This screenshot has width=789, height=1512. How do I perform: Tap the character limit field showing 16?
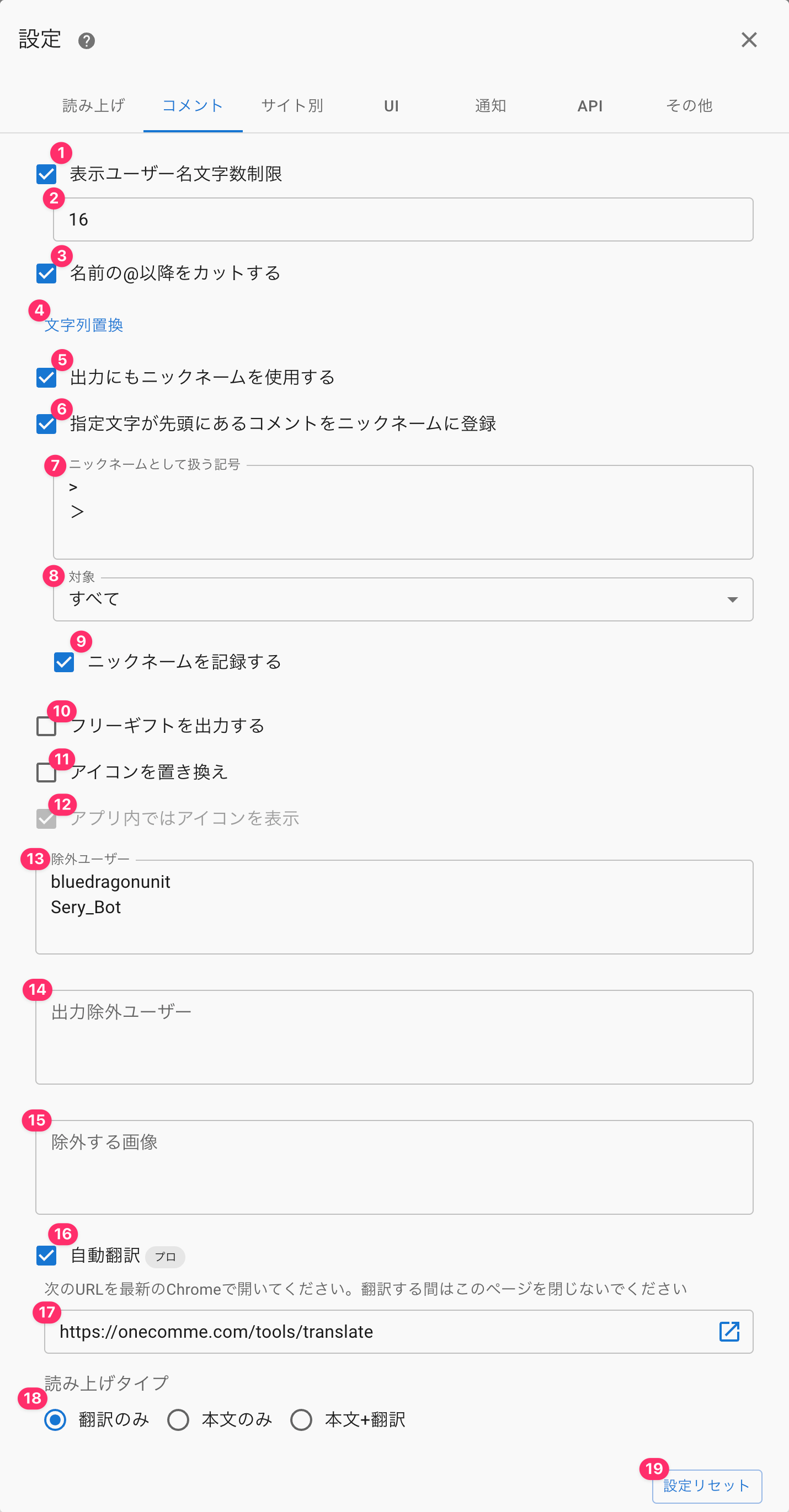[403, 219]
